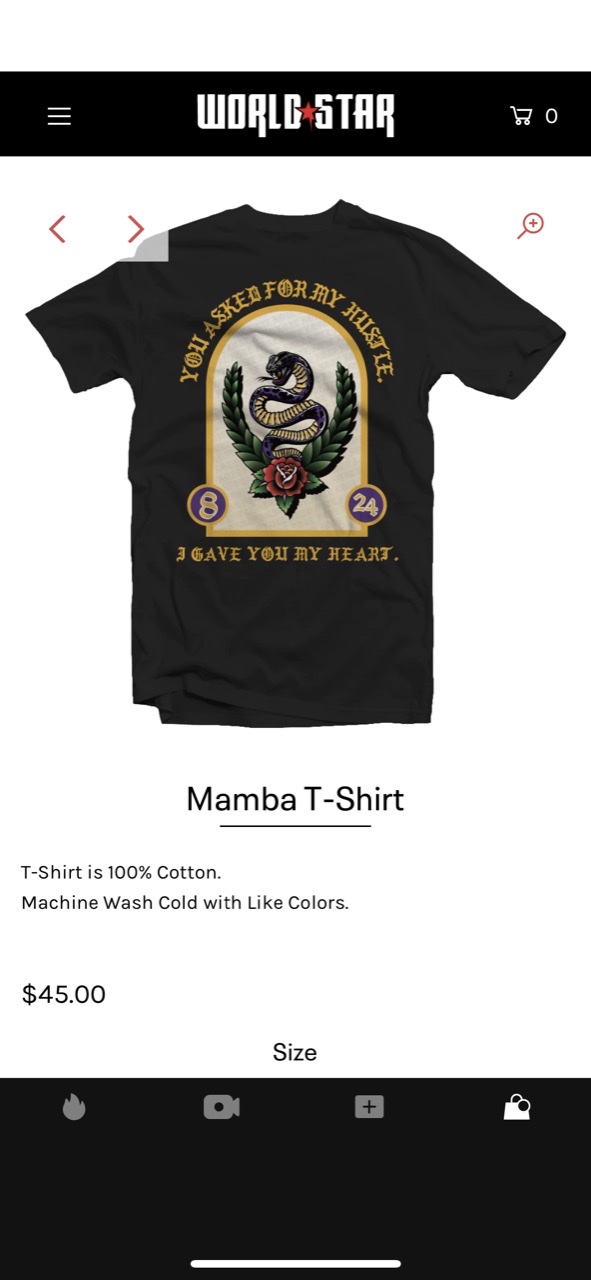Open the plus upload tab
Viewport: 591px width, 1280px height.
pyautogui.click(x=369, y=1107)
